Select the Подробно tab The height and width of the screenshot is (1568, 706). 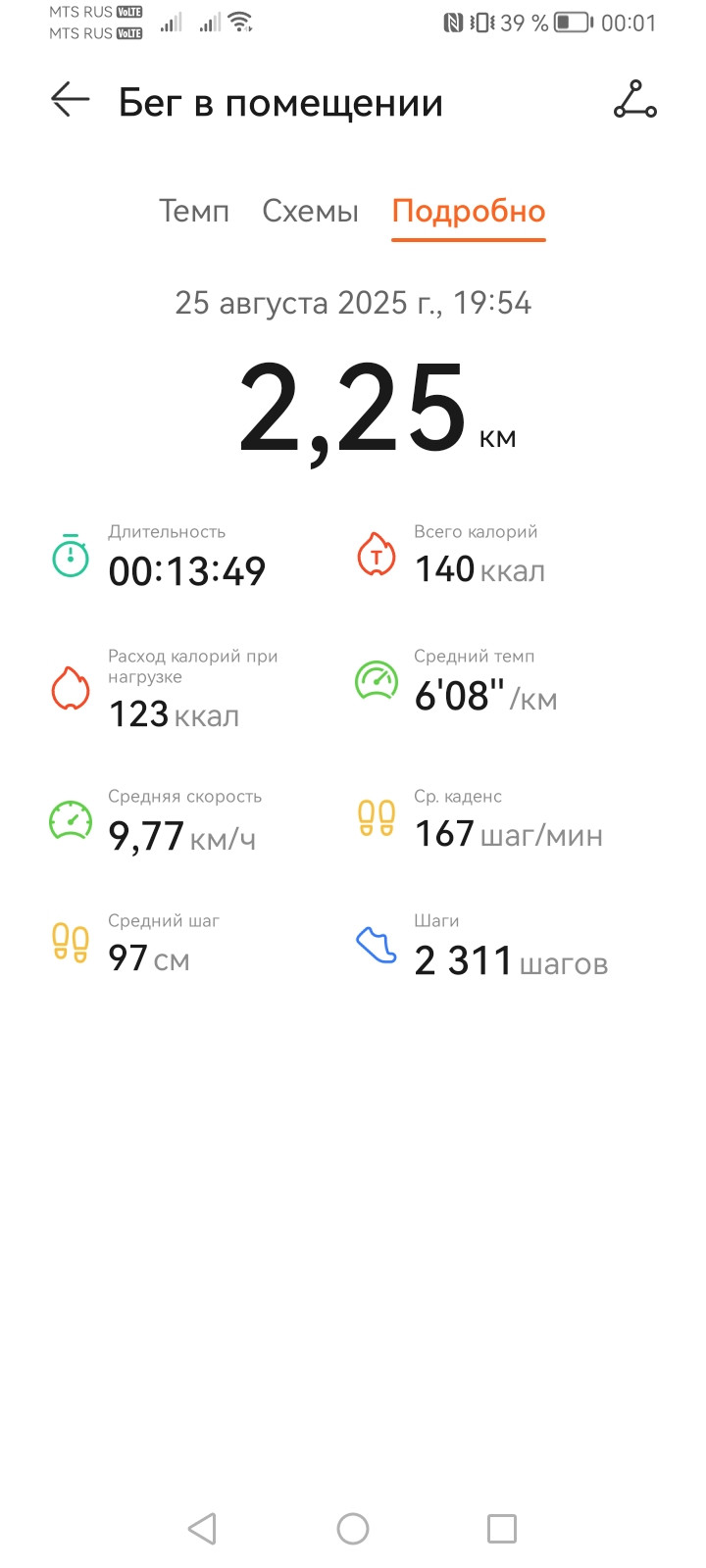[x=469, y=213]
